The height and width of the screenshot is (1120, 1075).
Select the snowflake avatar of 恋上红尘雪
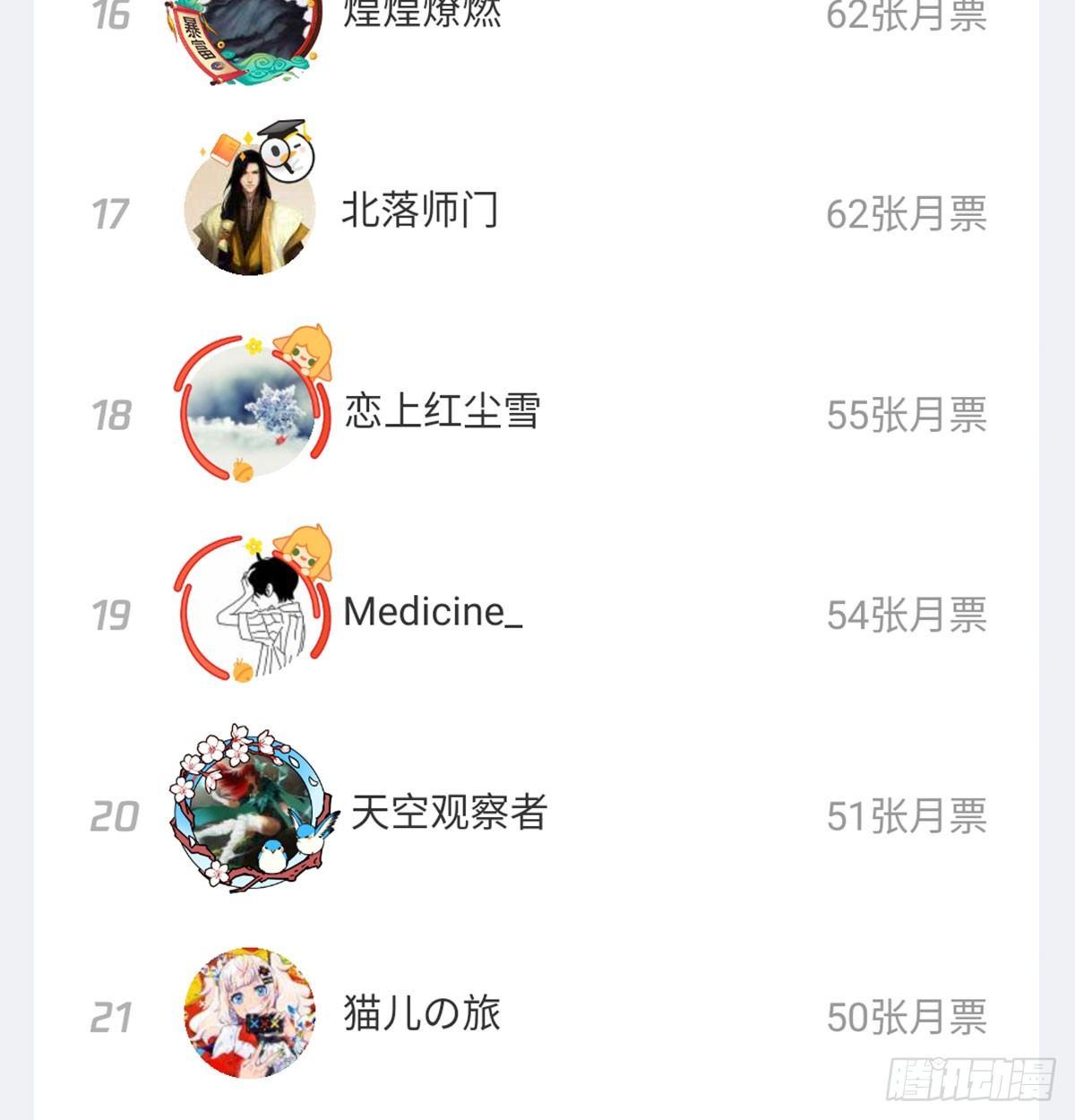(x=249, y=410)
